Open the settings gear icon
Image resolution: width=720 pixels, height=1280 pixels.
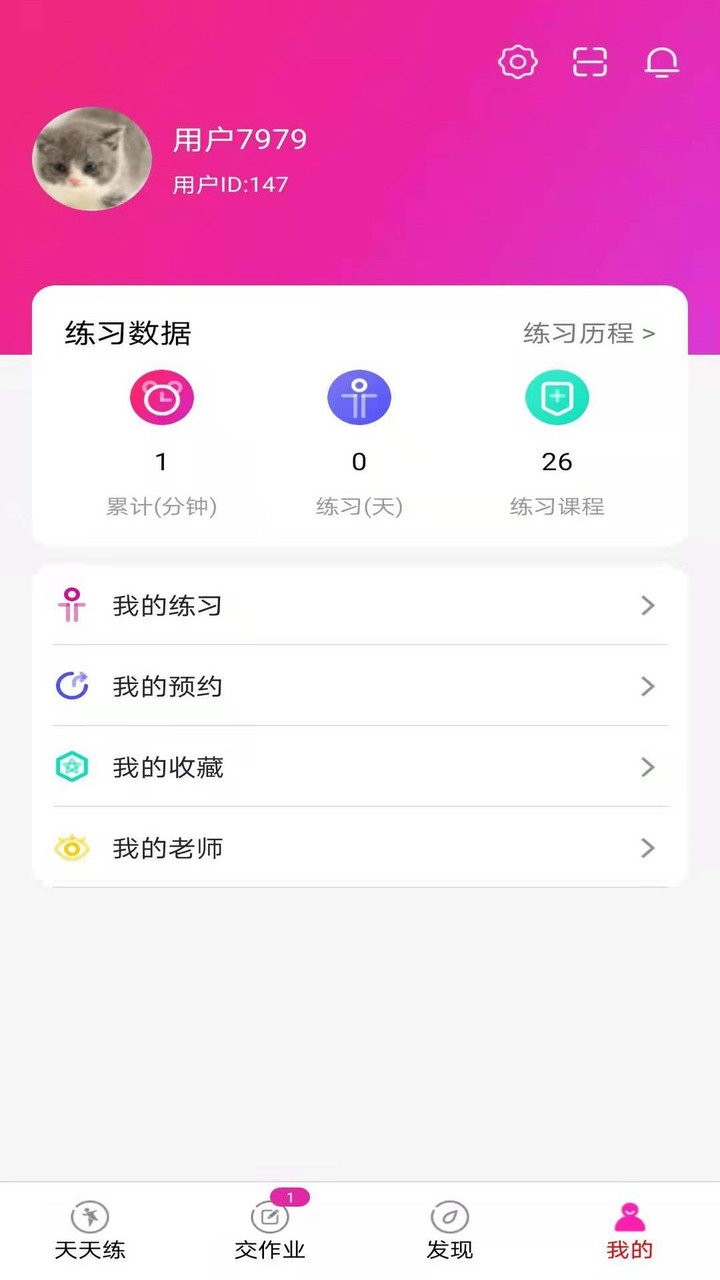point(517,62)
